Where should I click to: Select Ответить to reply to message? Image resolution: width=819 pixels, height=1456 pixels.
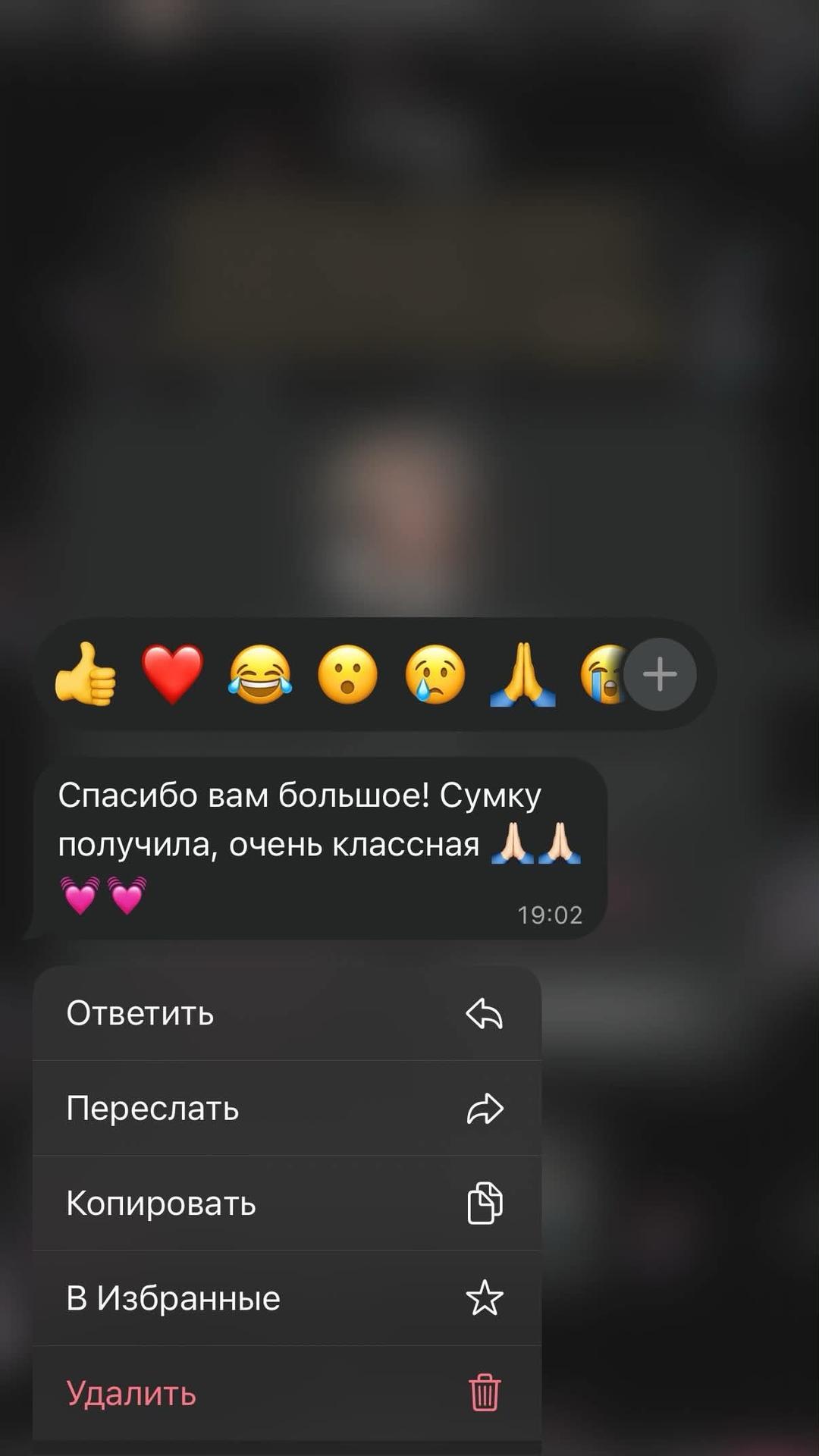[287, 1013]
